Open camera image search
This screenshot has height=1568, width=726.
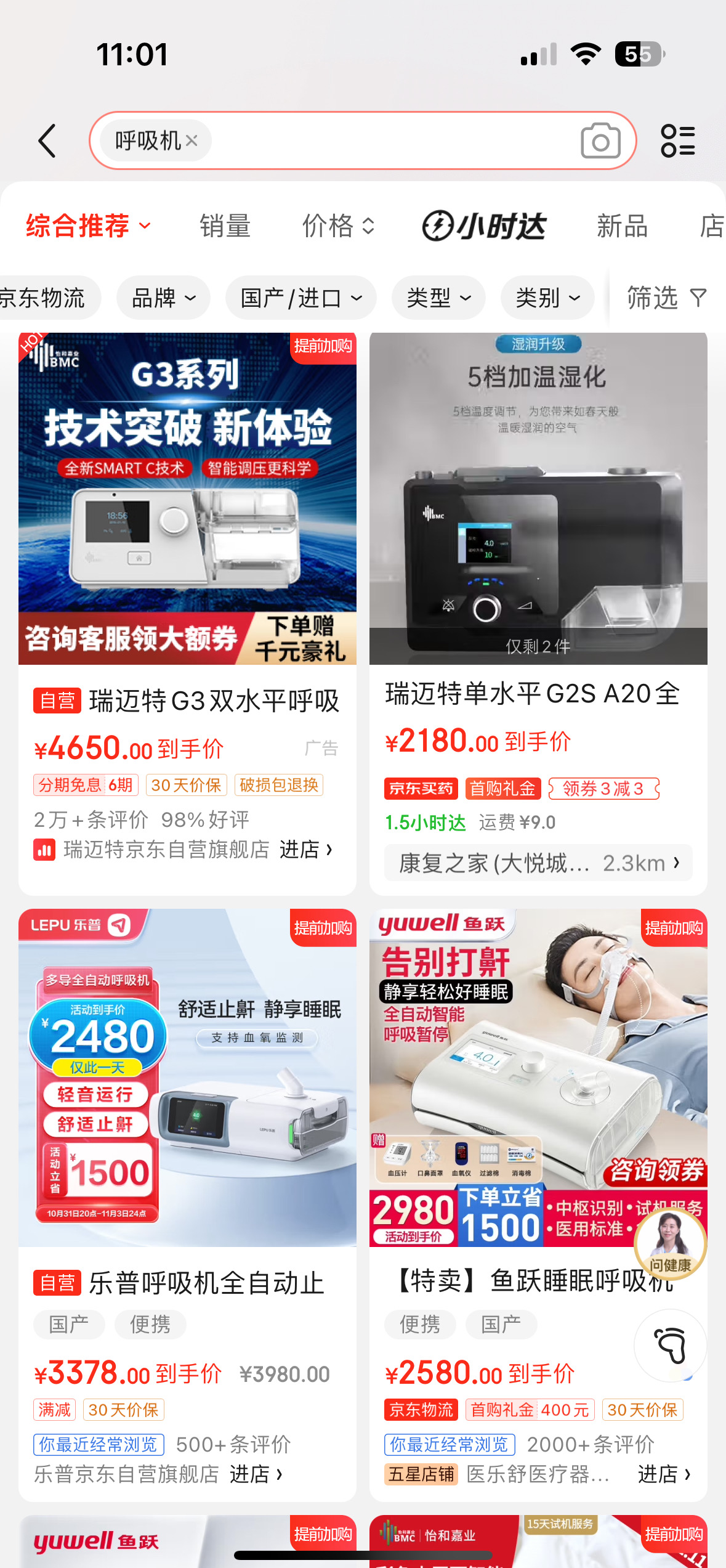click(x=600, y=141)
